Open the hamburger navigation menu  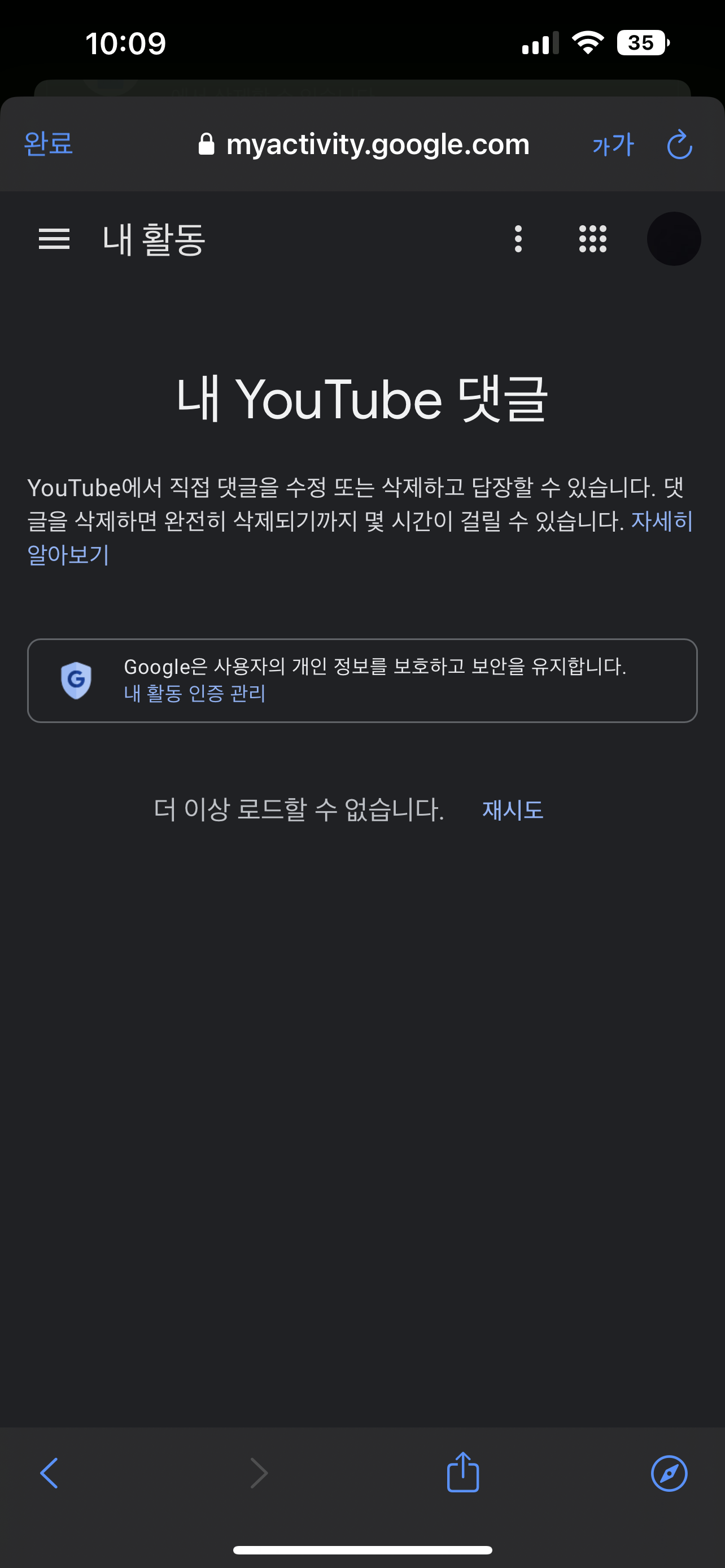click(x=54, y=239)
